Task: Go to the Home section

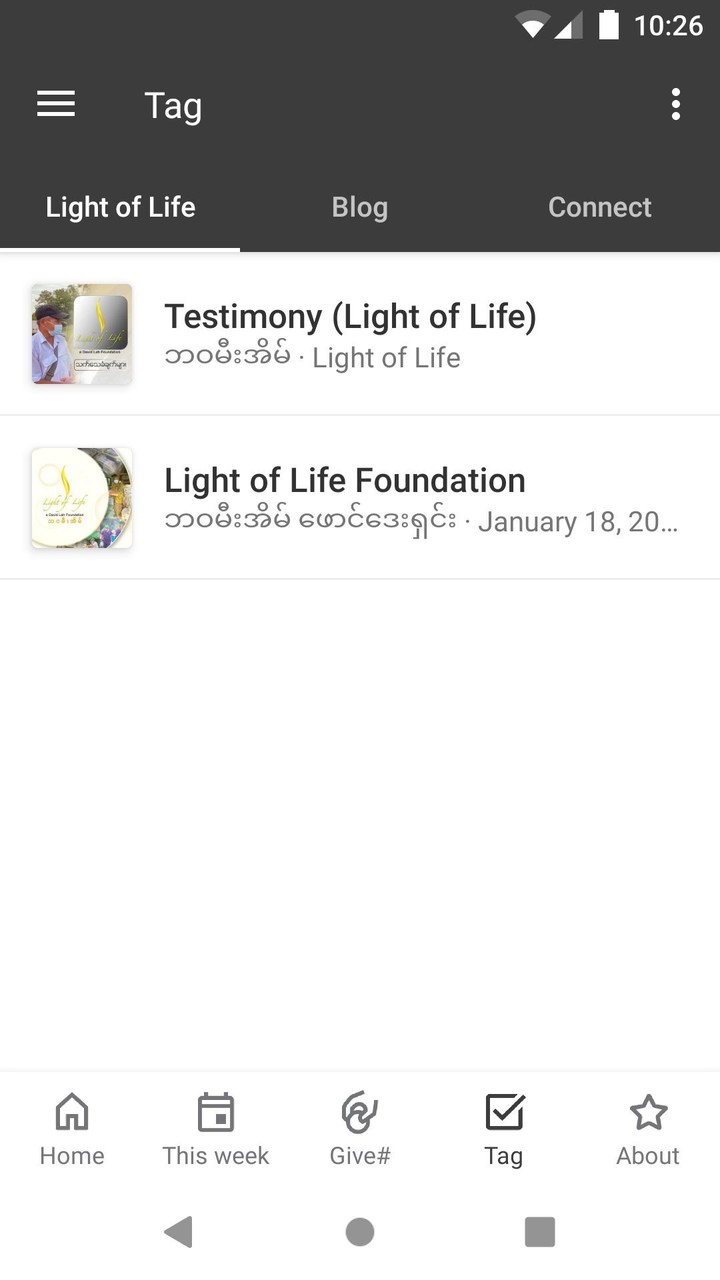Action: tap(72, 1130)
